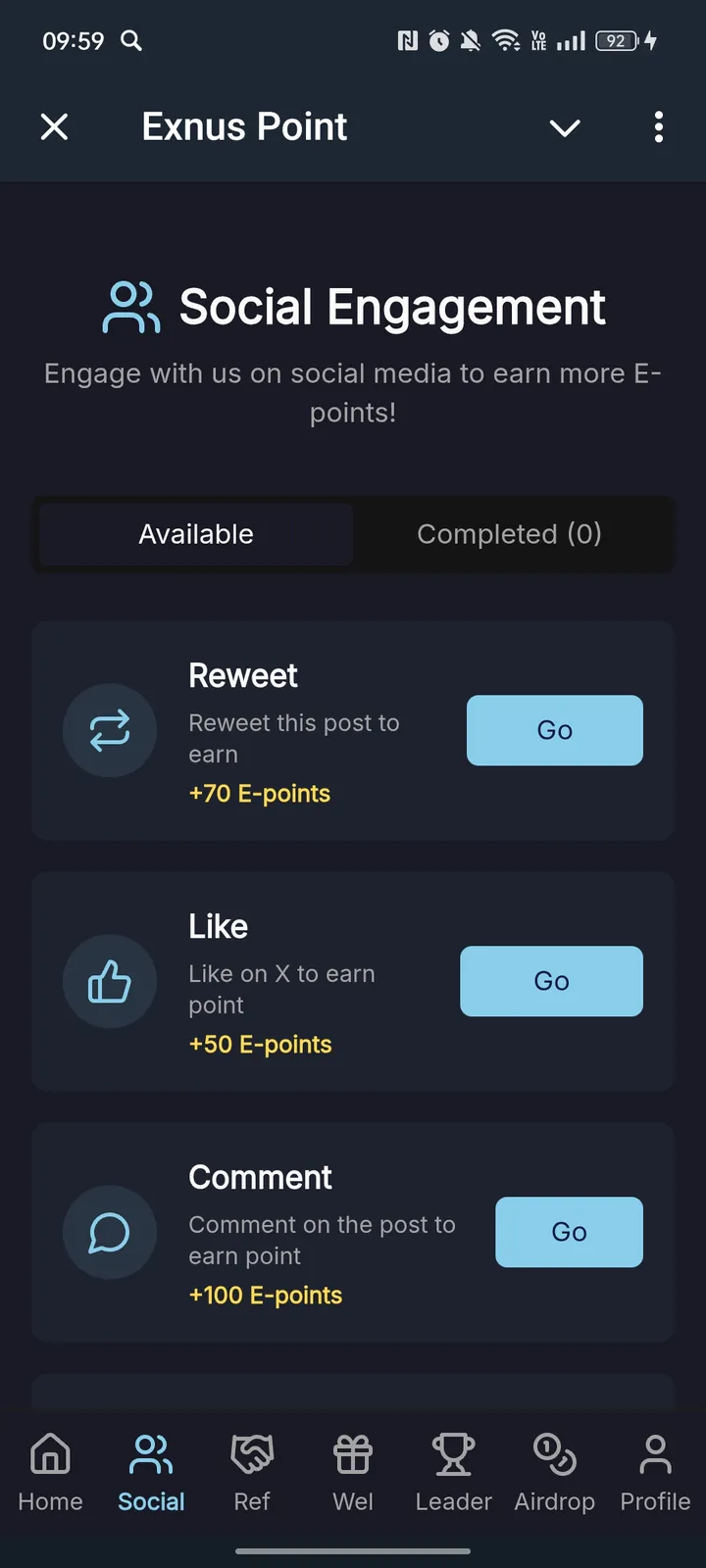Open the Leader trophy icon
706x1568 pixels.
[452, 1470]
